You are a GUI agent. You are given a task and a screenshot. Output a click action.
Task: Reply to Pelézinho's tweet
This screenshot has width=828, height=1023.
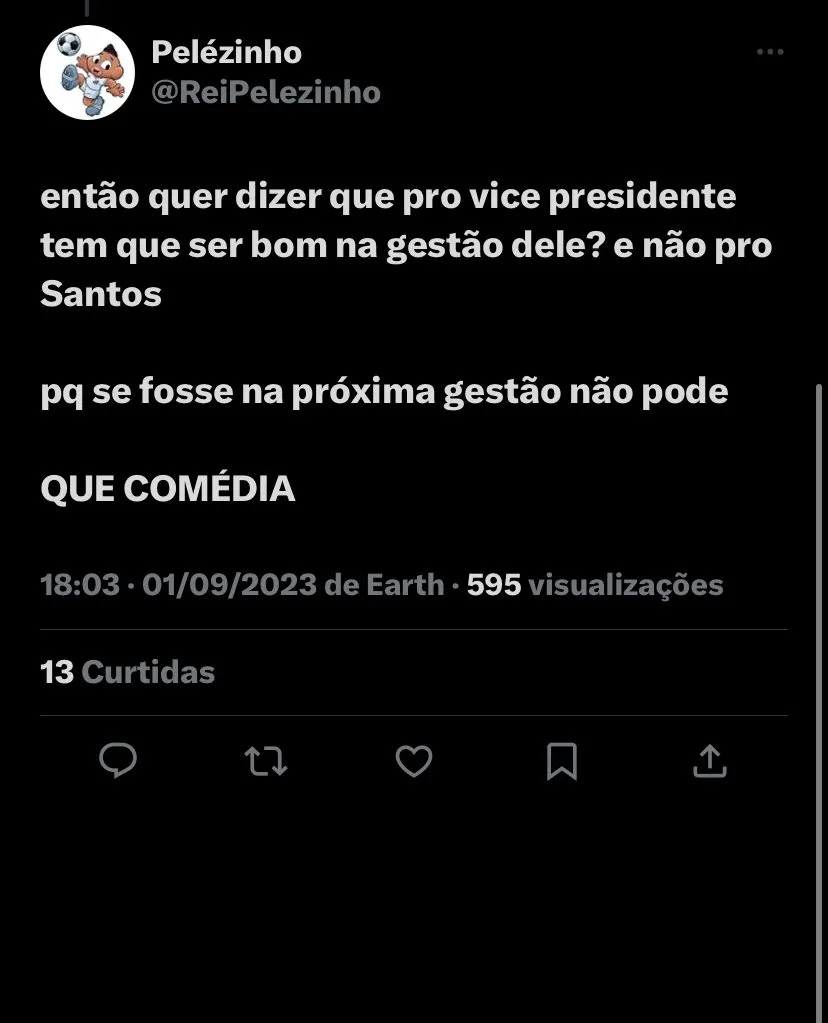tap(118, 762)
